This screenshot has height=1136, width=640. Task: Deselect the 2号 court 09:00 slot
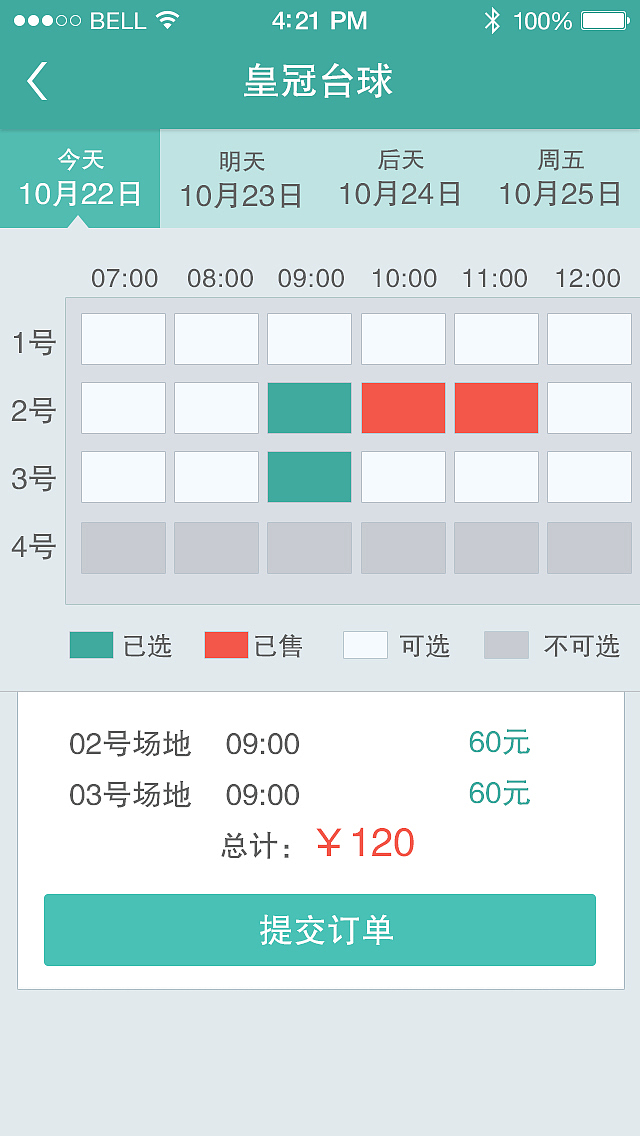(310, 408)
